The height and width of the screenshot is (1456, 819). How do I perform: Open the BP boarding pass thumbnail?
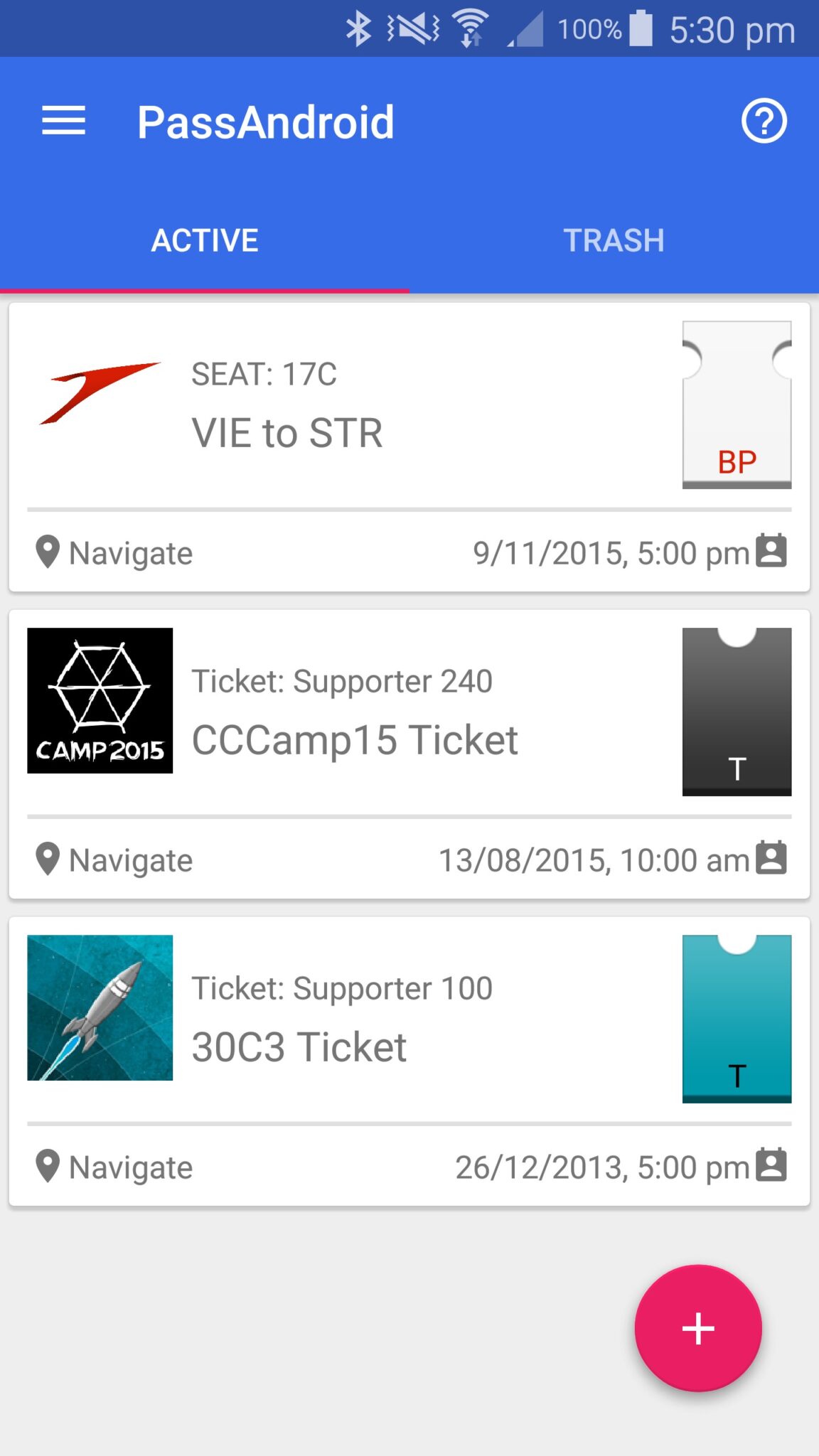(x=737, y=405)
